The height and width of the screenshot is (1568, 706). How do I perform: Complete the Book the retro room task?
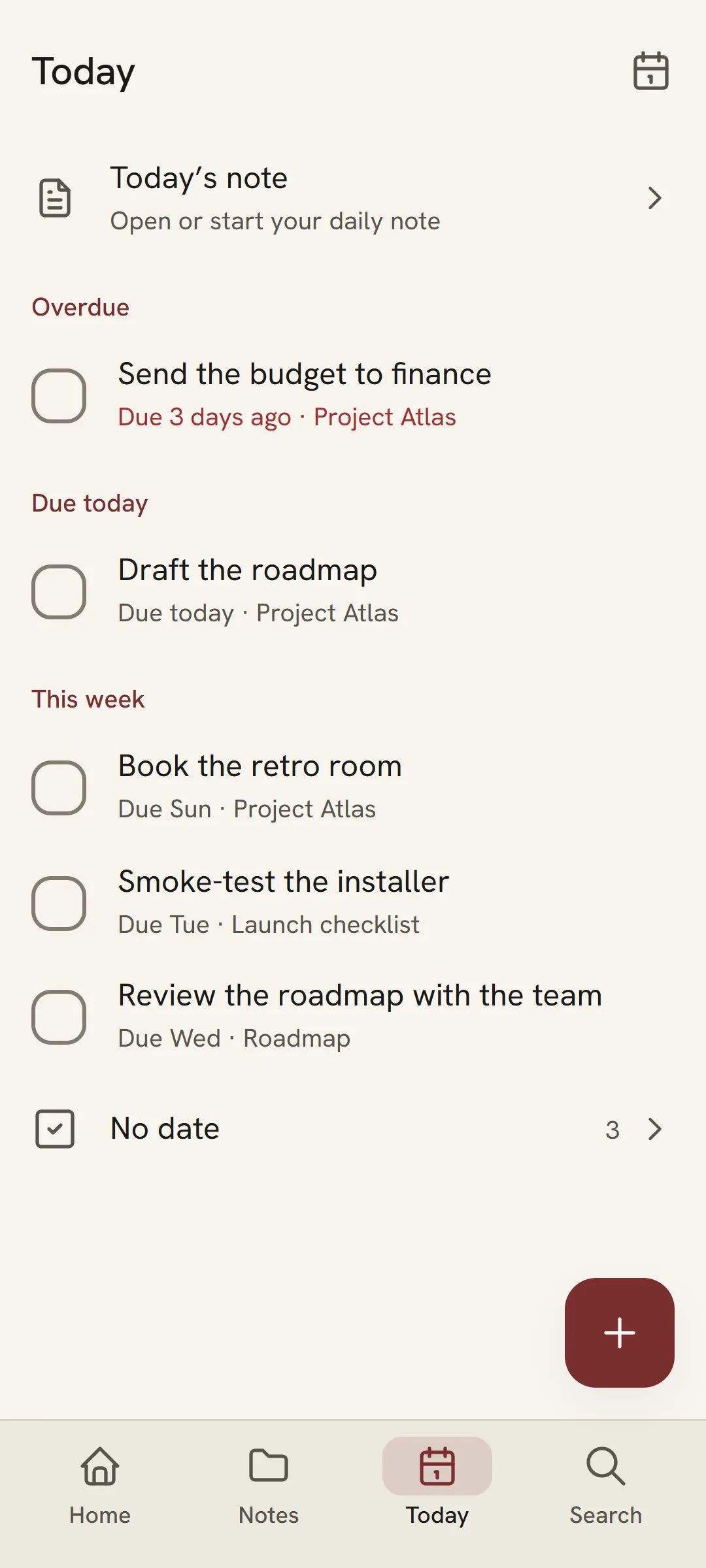tap(59, 788)
